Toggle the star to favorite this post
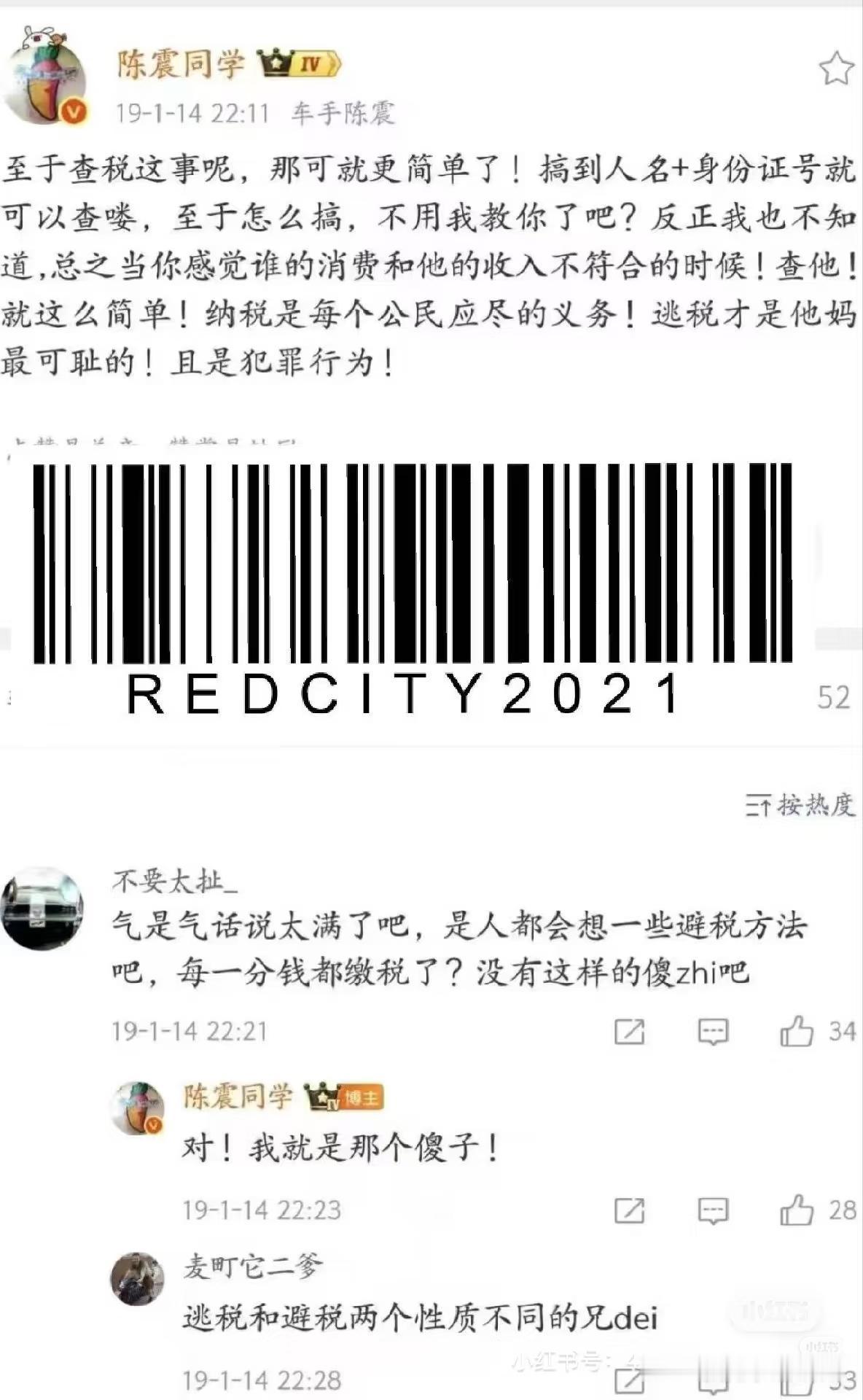This screenshot has width=863, height=1400. [x=837, y=67]
